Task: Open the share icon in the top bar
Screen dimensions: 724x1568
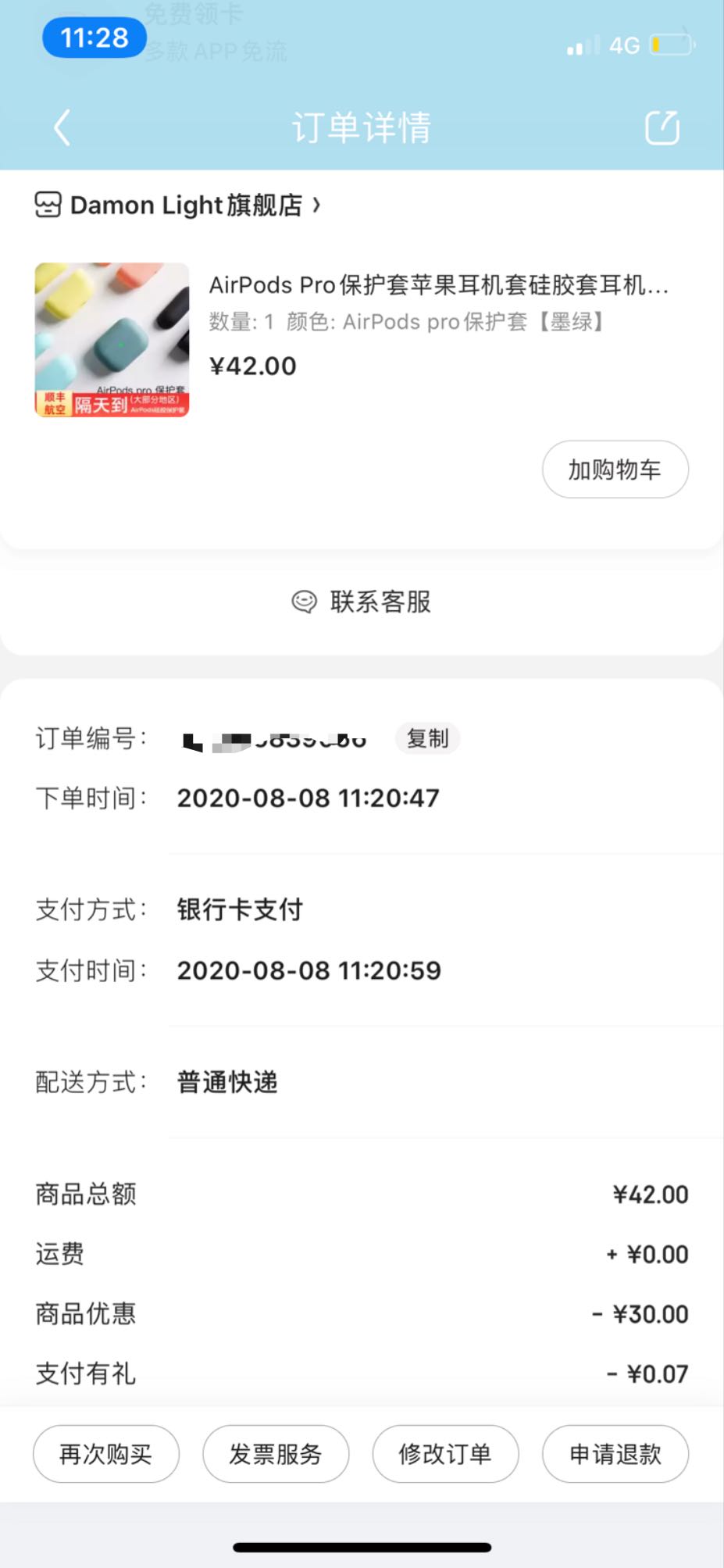Action: pos(661,127)
